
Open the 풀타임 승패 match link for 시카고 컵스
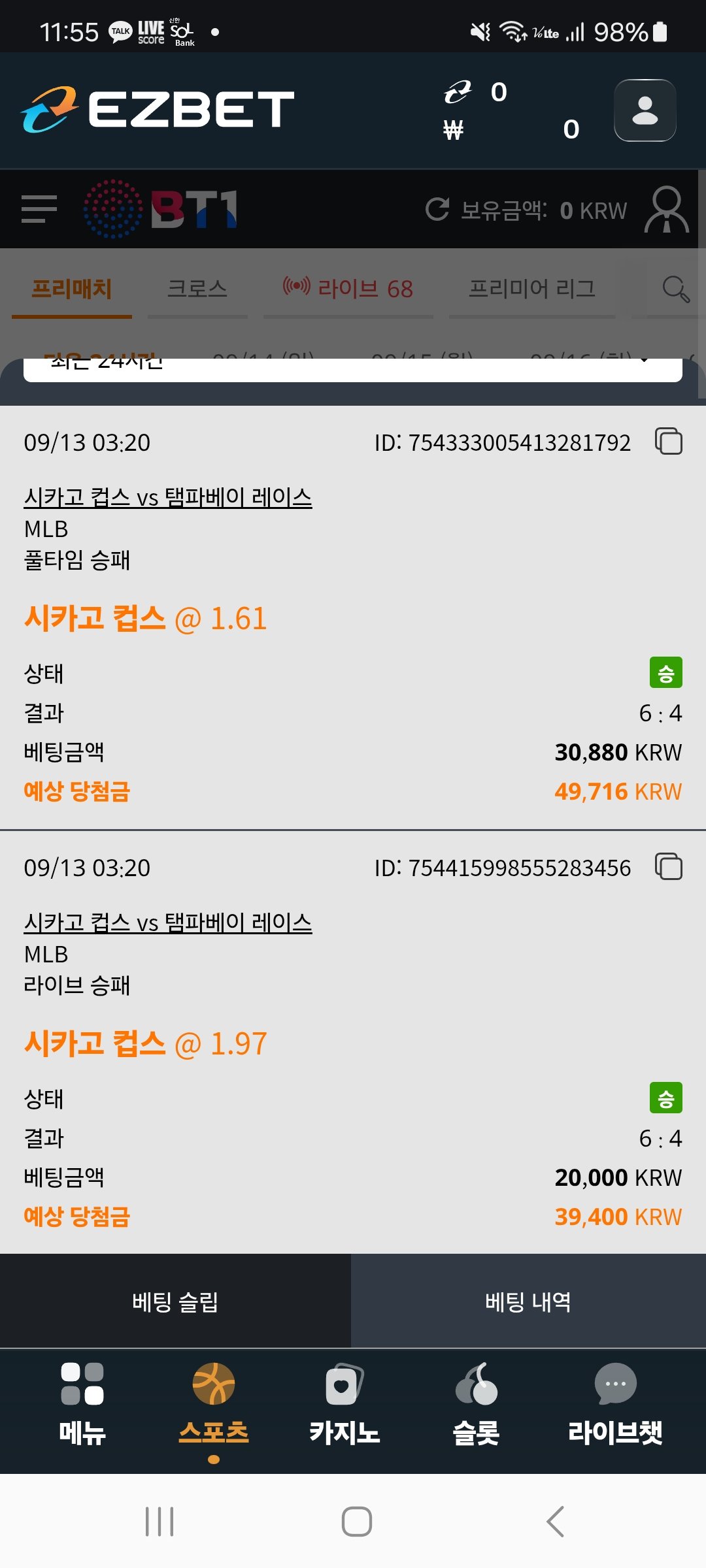click(x=168, y=497)
